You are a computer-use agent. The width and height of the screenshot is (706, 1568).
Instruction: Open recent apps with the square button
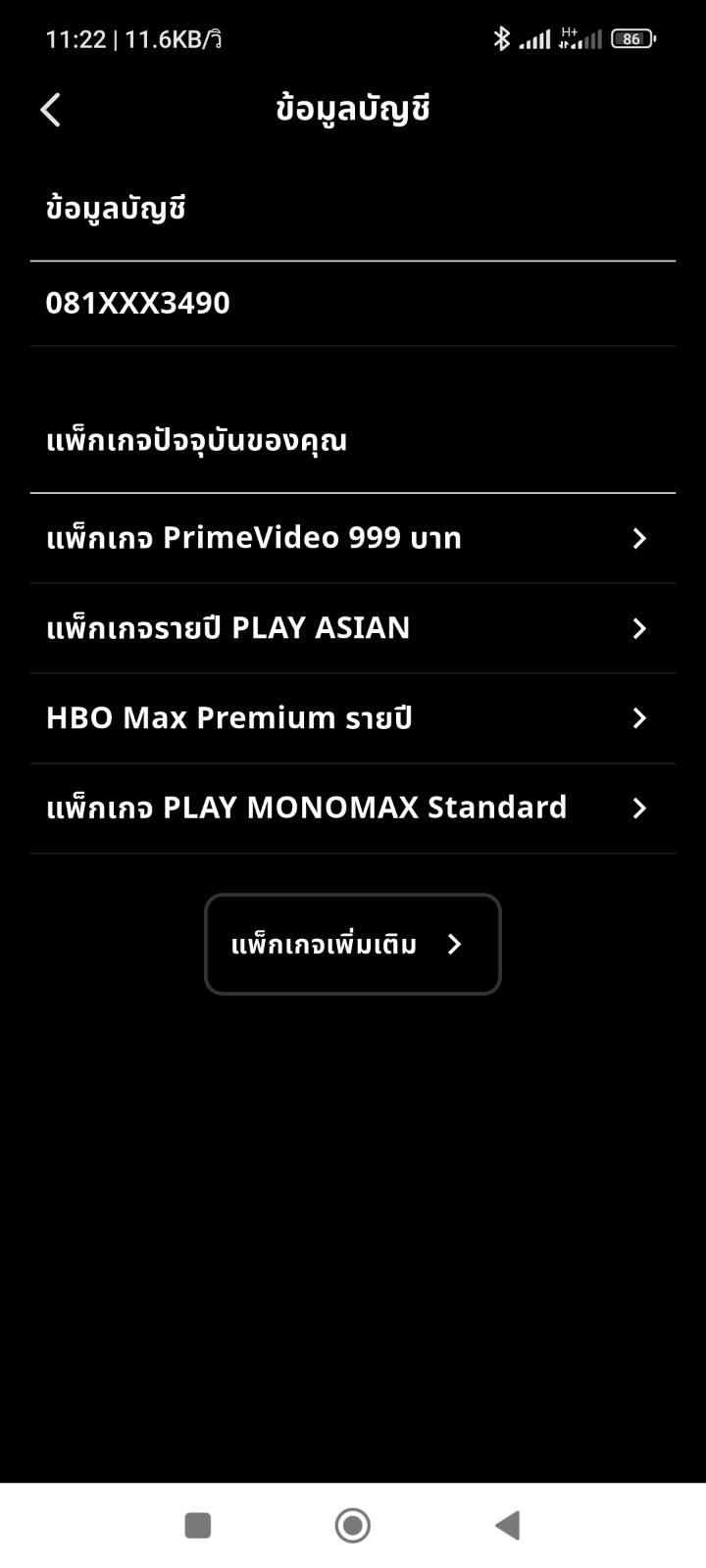pos(198,1525)
